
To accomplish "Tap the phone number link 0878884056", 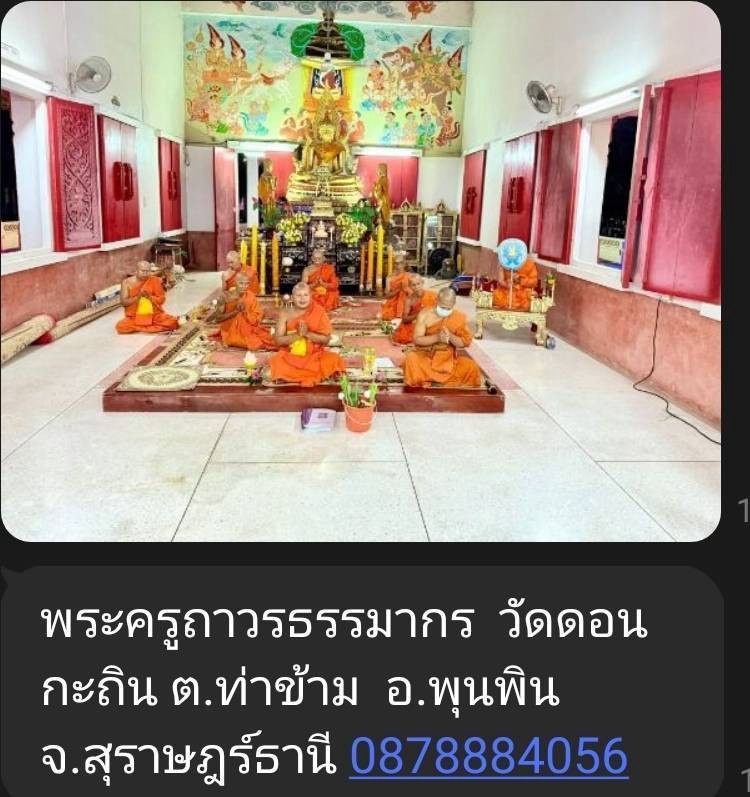I will (488, 757).
